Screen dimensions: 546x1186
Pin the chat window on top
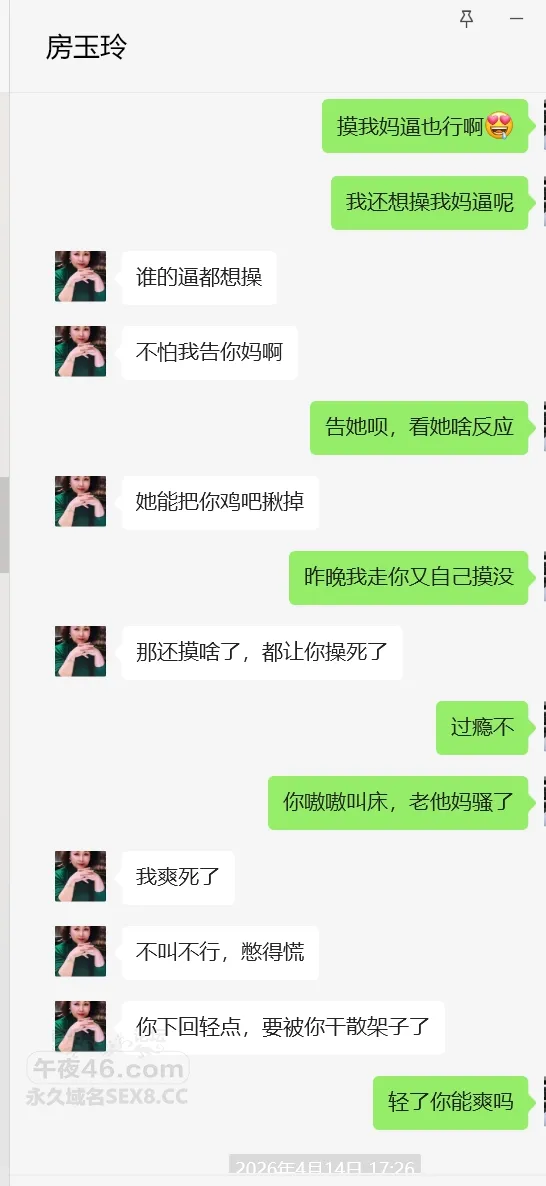(x=467, y=20)
